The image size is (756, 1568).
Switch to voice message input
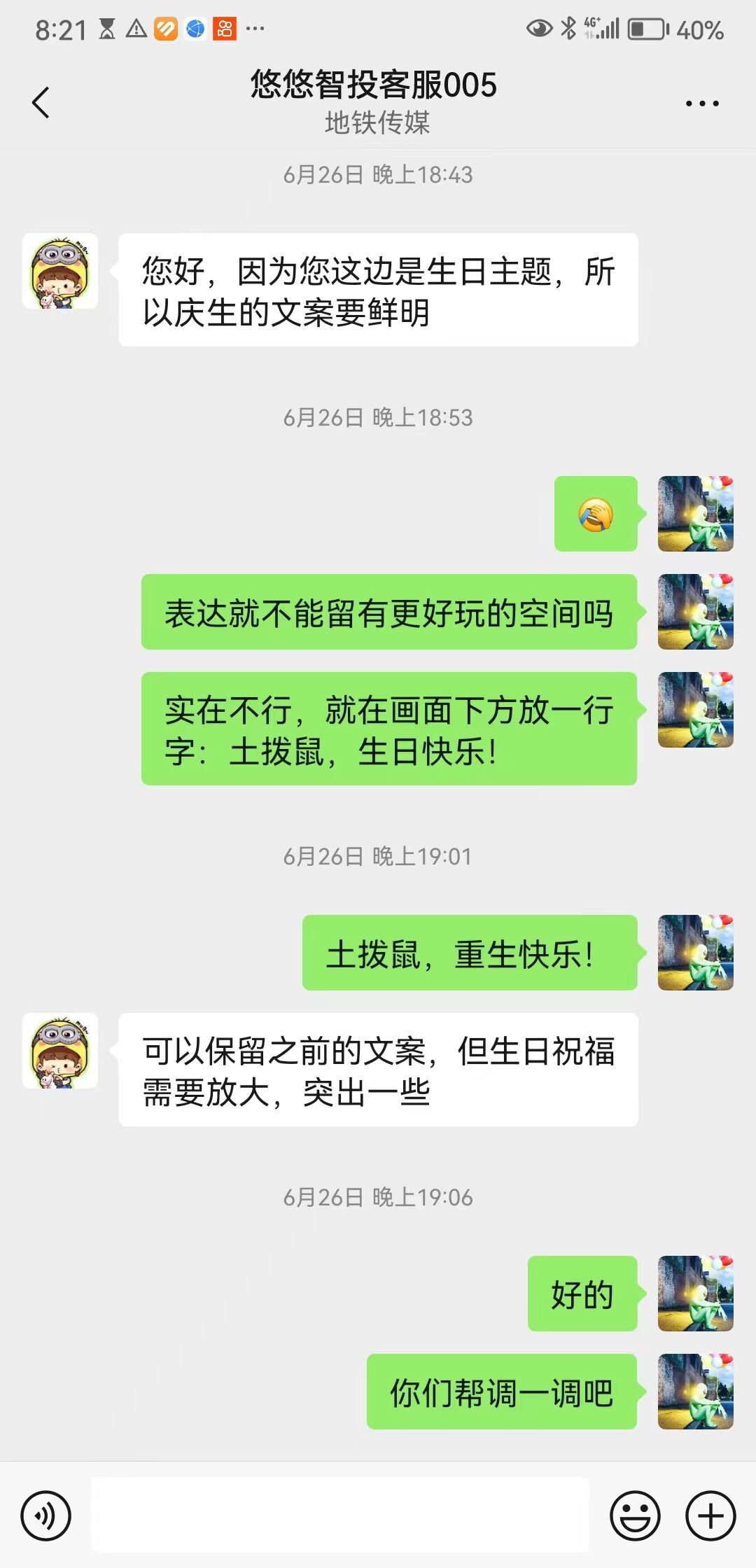point(45,1516)
